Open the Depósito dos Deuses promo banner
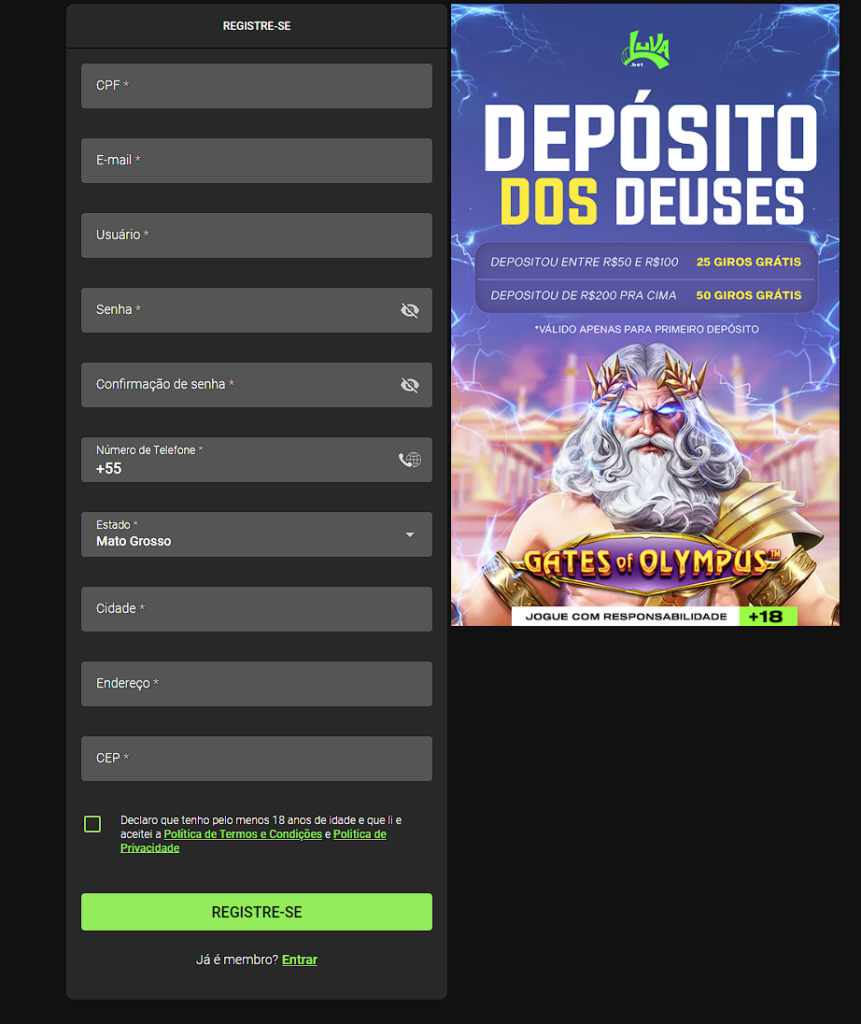Image resolution: width=861 pixels, height=1024 pixels. [645, 315]
